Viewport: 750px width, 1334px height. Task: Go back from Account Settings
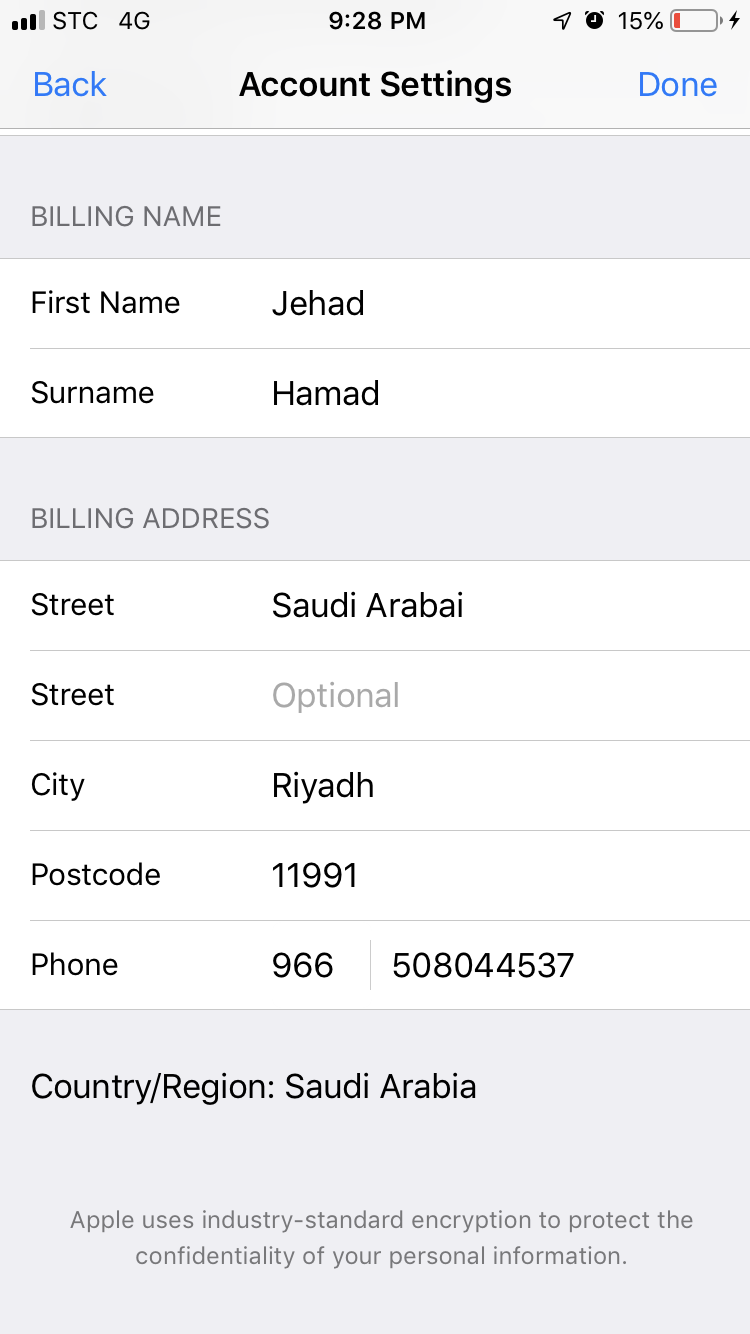pyautogui.click(x=69, y=85)
